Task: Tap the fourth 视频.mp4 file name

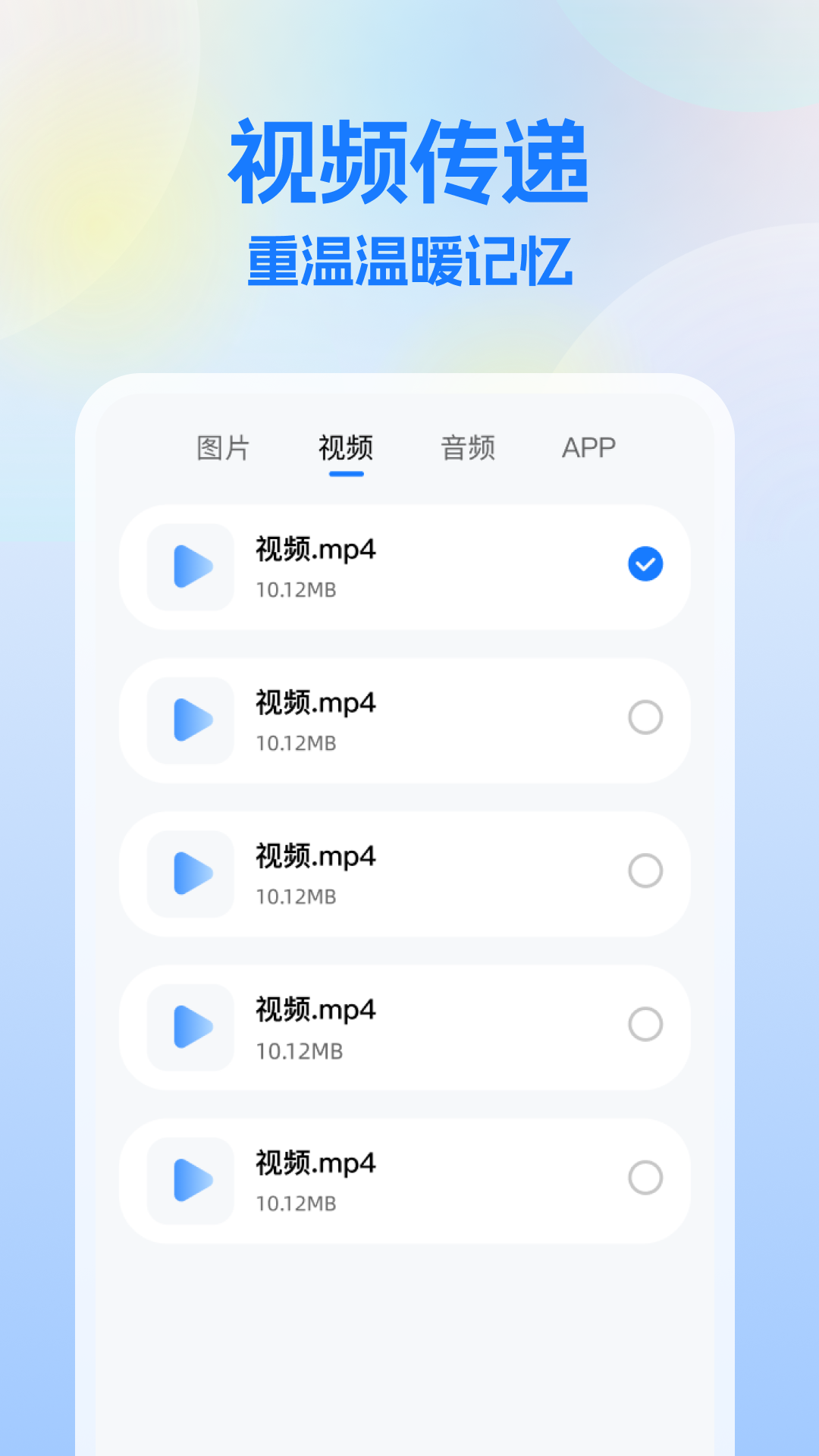Action: coord(315,1011)
